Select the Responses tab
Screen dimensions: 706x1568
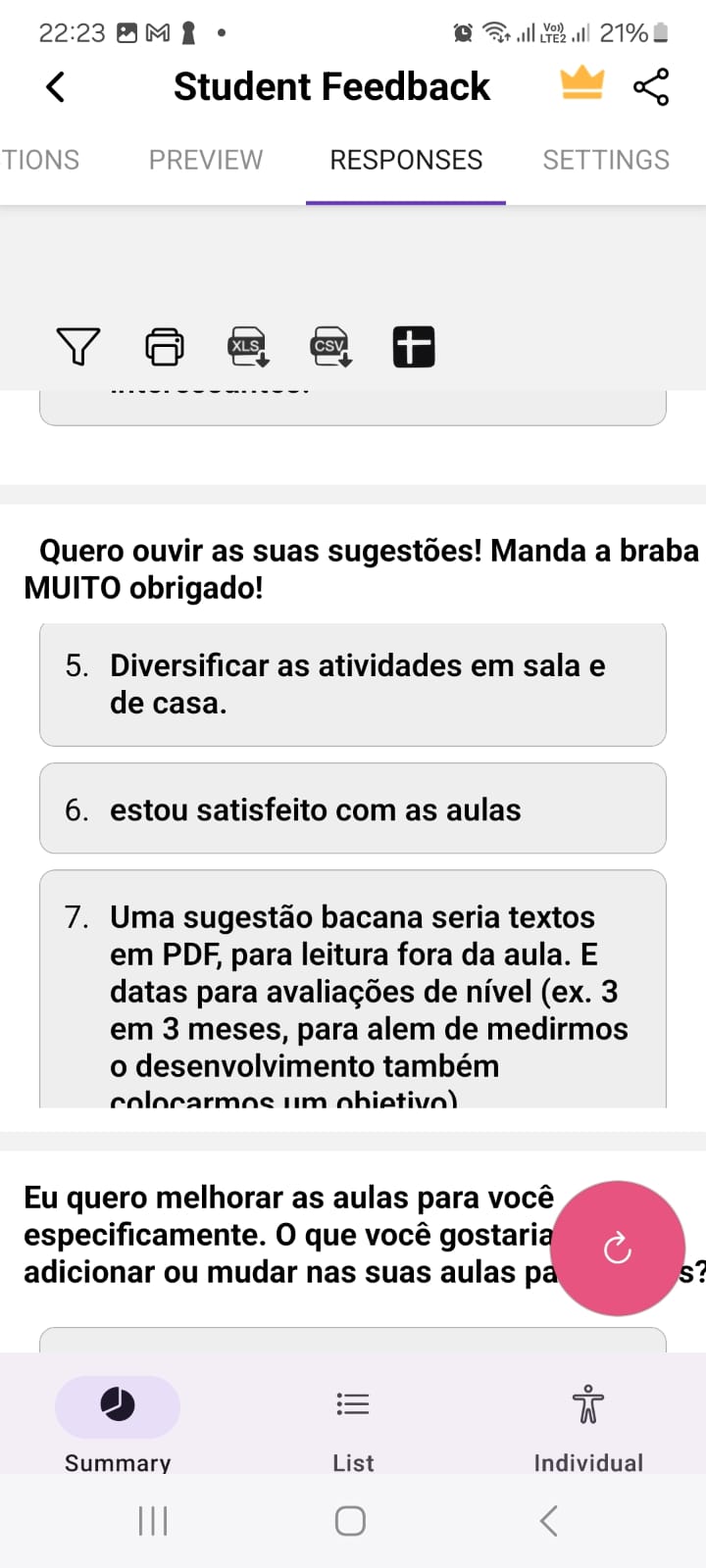pos(406,160)
